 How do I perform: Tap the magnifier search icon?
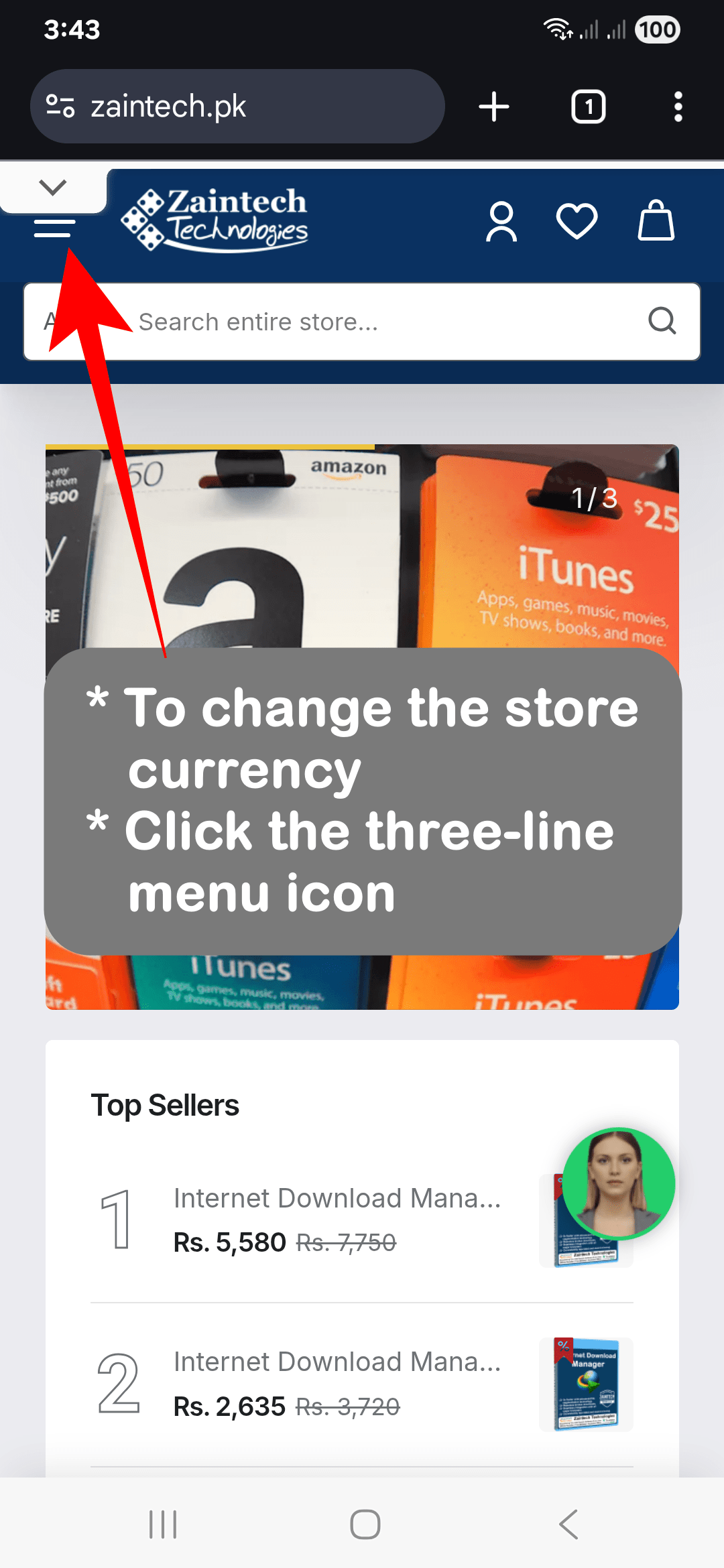click(662, 321)
